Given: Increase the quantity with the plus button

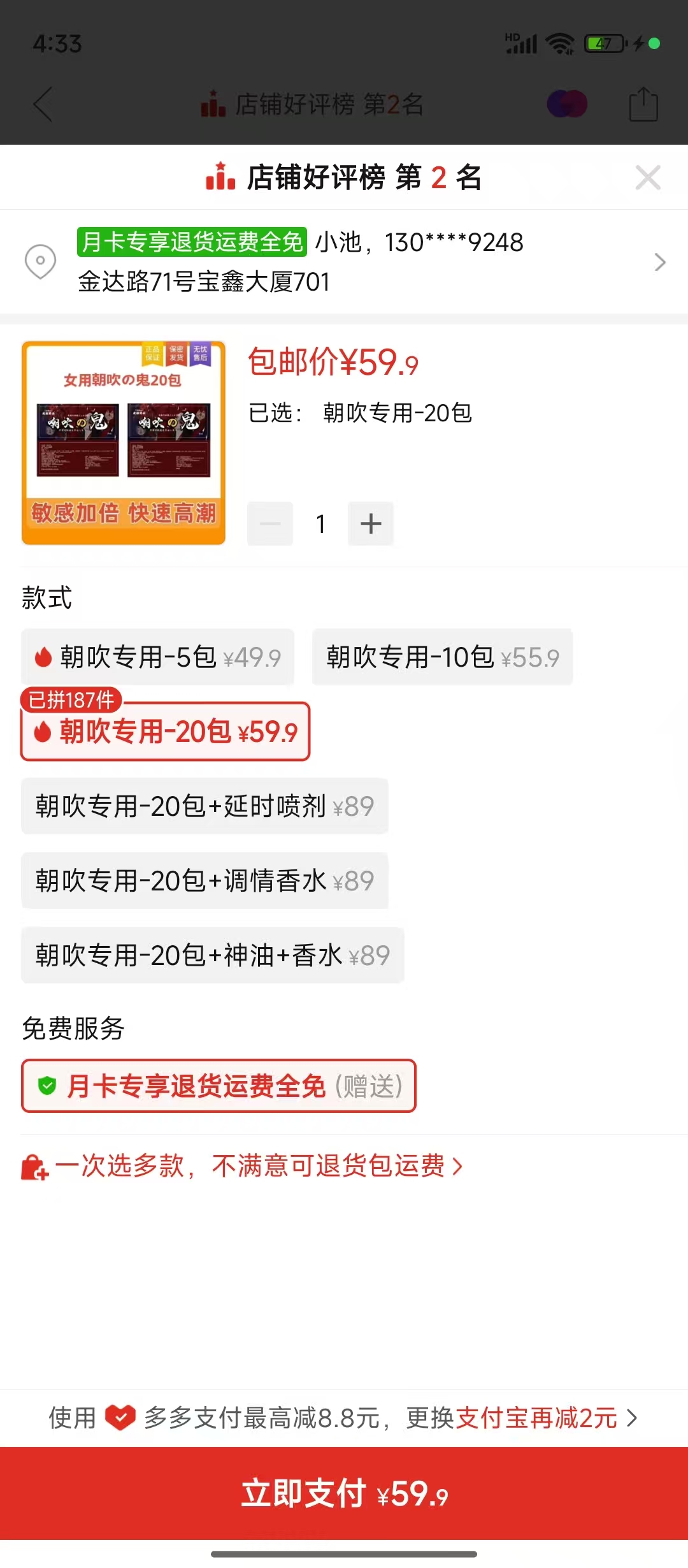Looking at the screenshot, I should coord(370,524).
